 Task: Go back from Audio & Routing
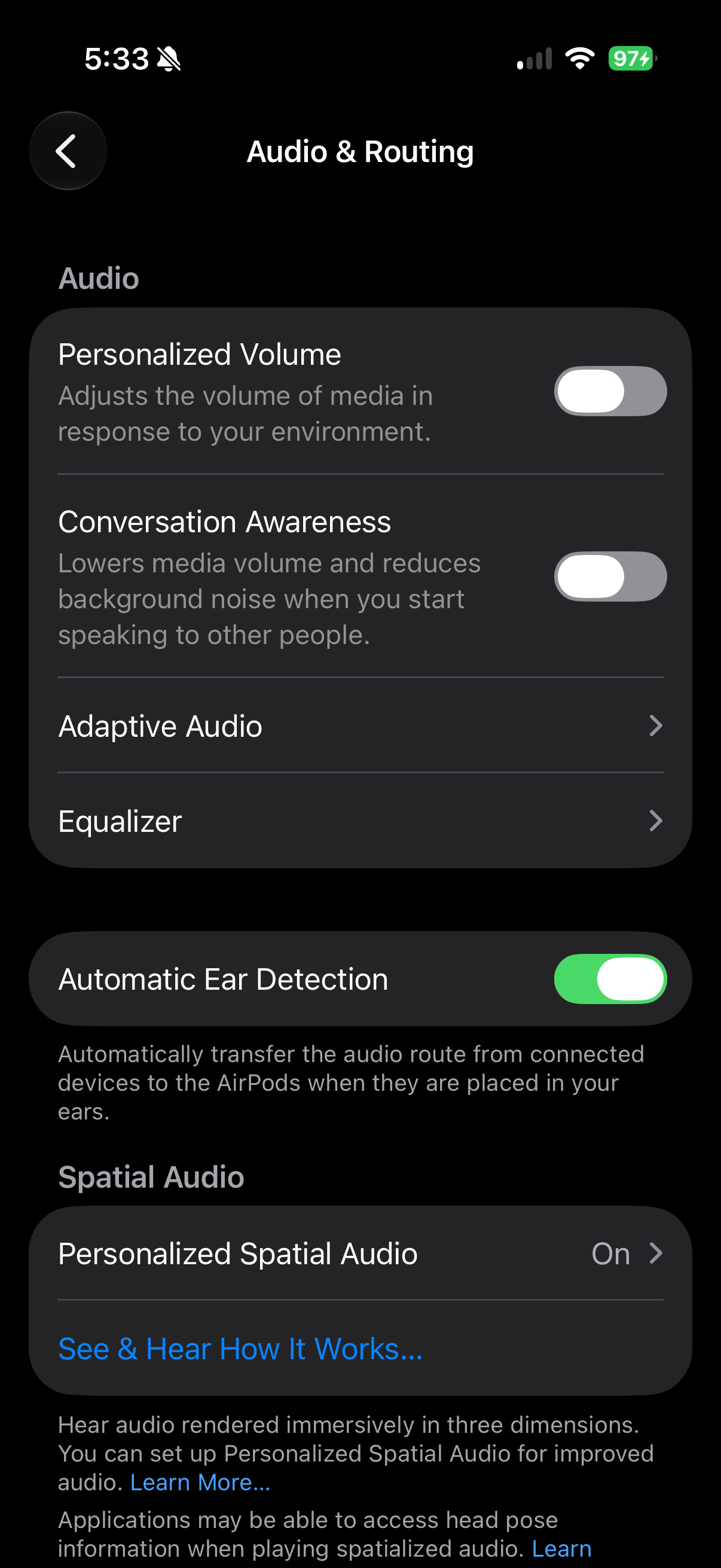click(x=68, y=150)
